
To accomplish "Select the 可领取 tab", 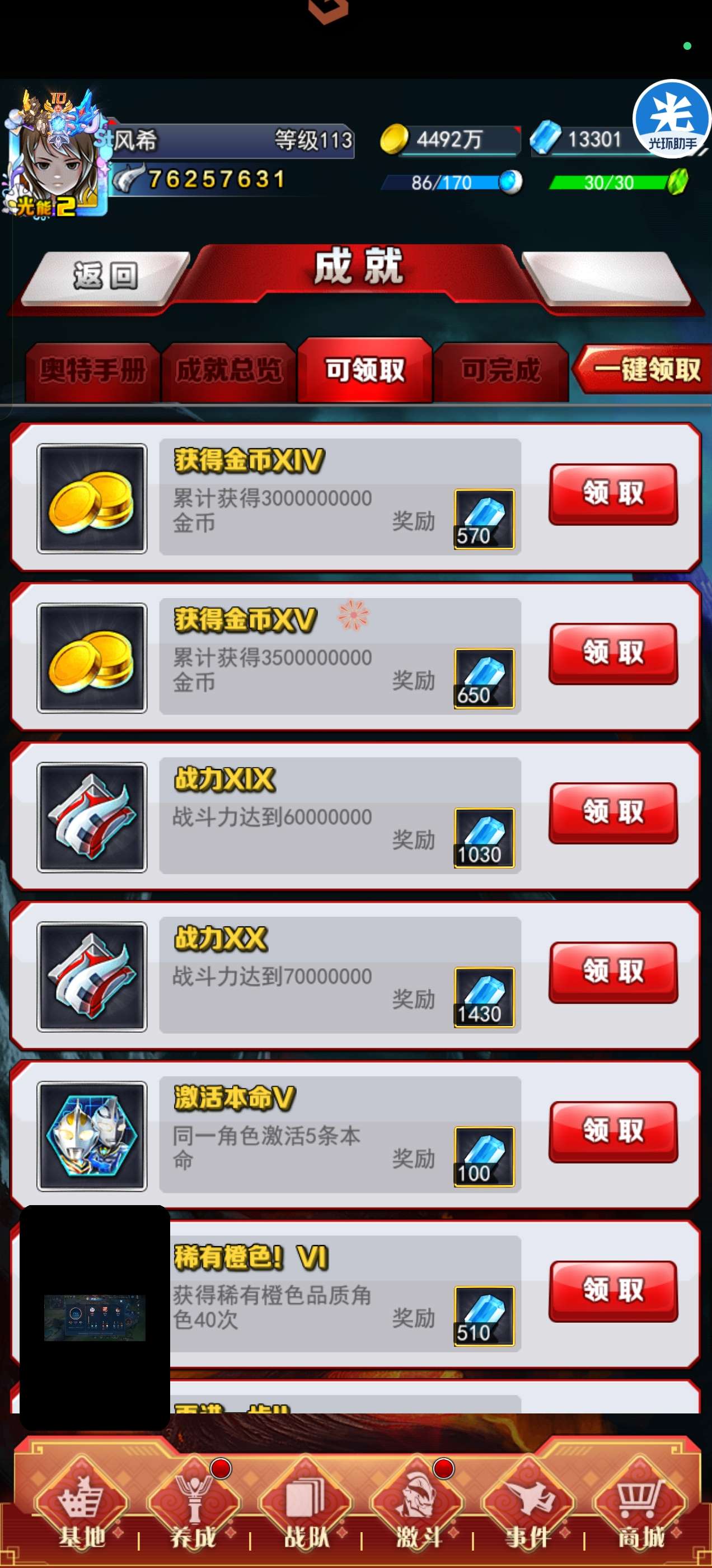I will [364, 370].
